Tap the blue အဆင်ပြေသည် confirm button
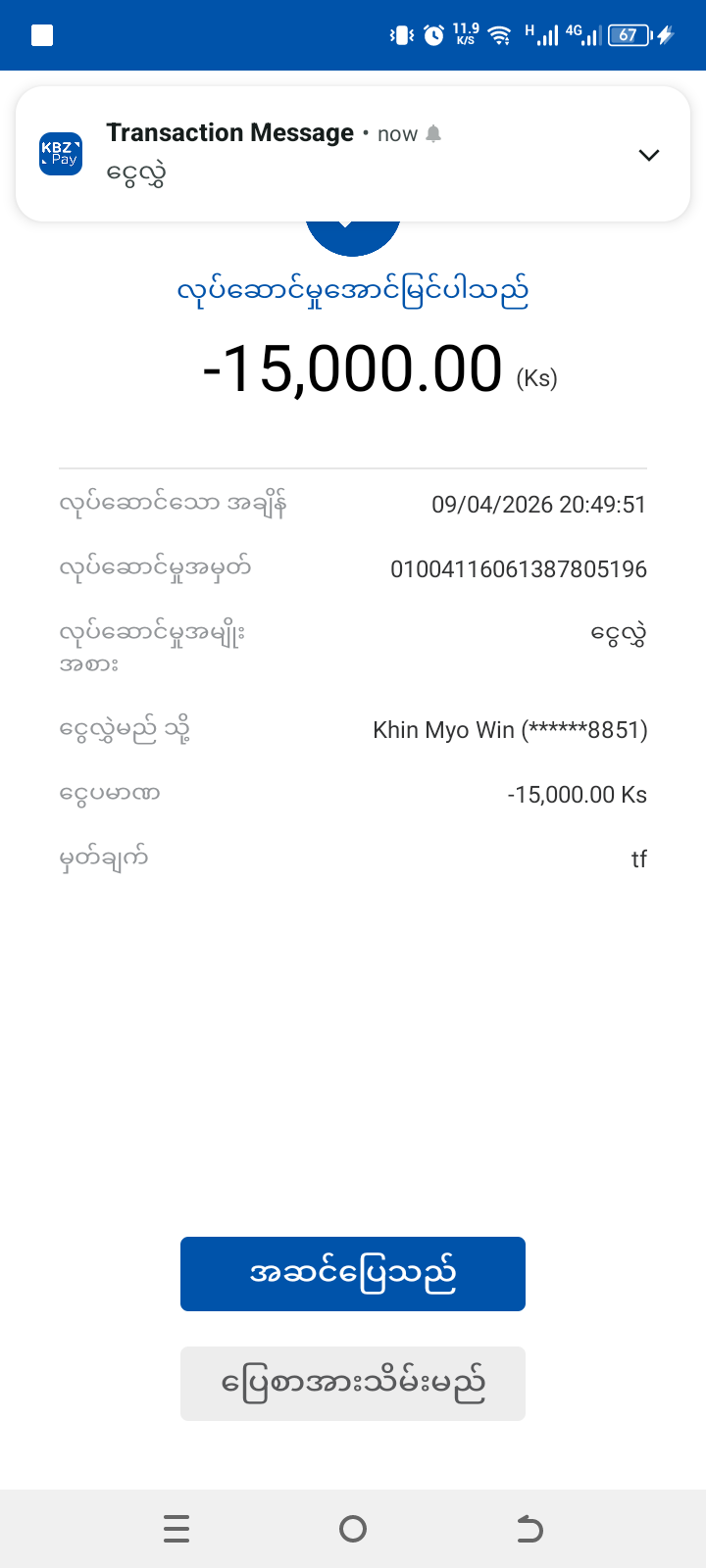 click(x=353, y=1274)
